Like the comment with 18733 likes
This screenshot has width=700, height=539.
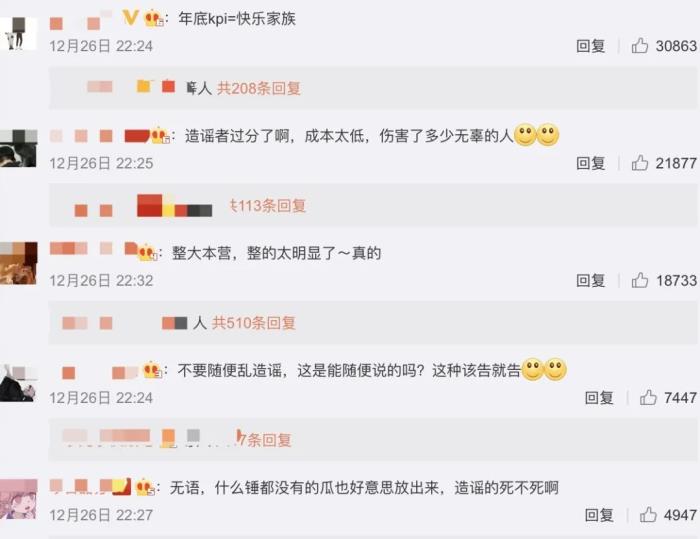coord(640,281)
